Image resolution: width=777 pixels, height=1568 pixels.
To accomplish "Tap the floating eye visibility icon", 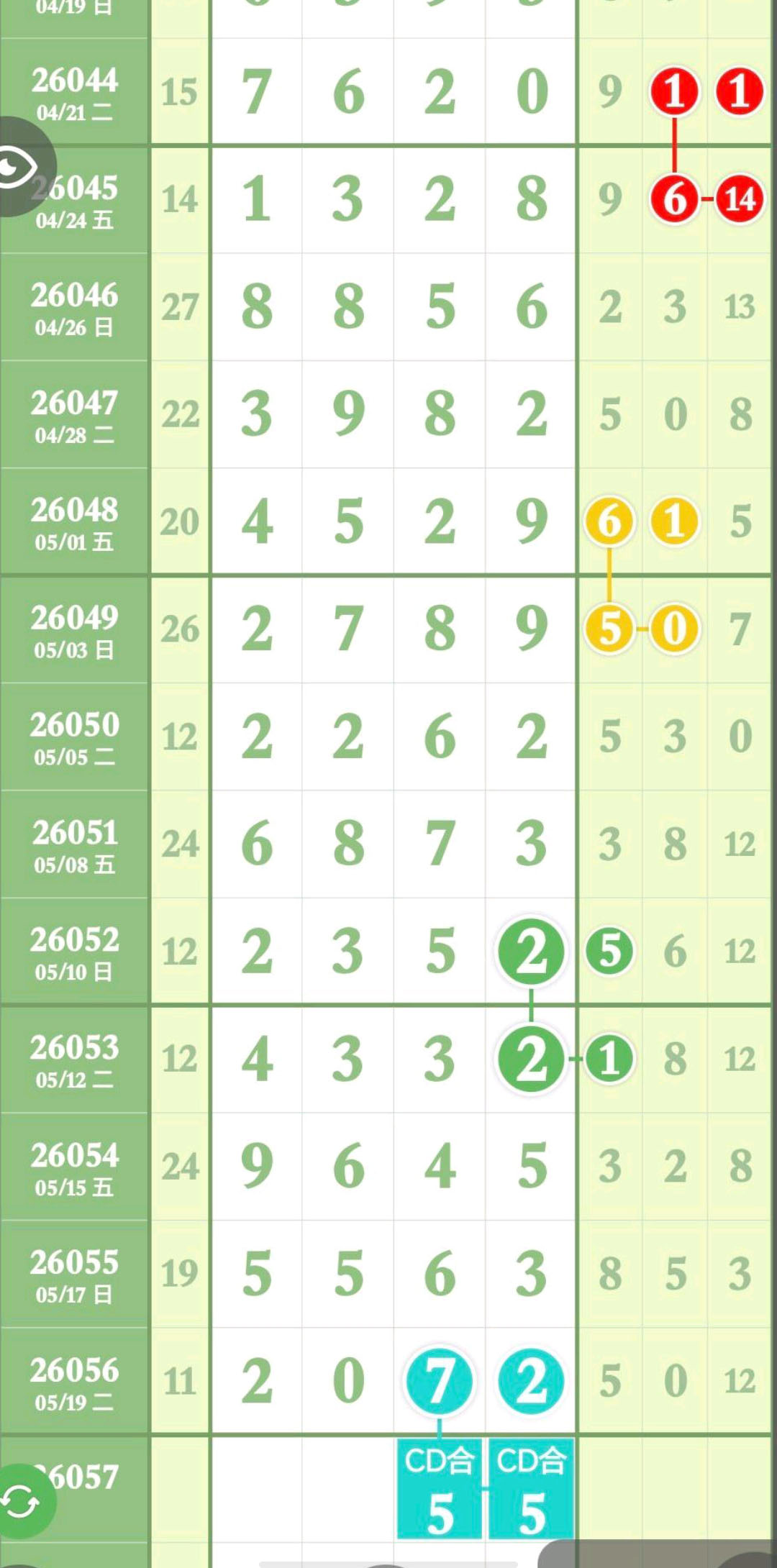I will pyautogui.click(x=19, y=167).
